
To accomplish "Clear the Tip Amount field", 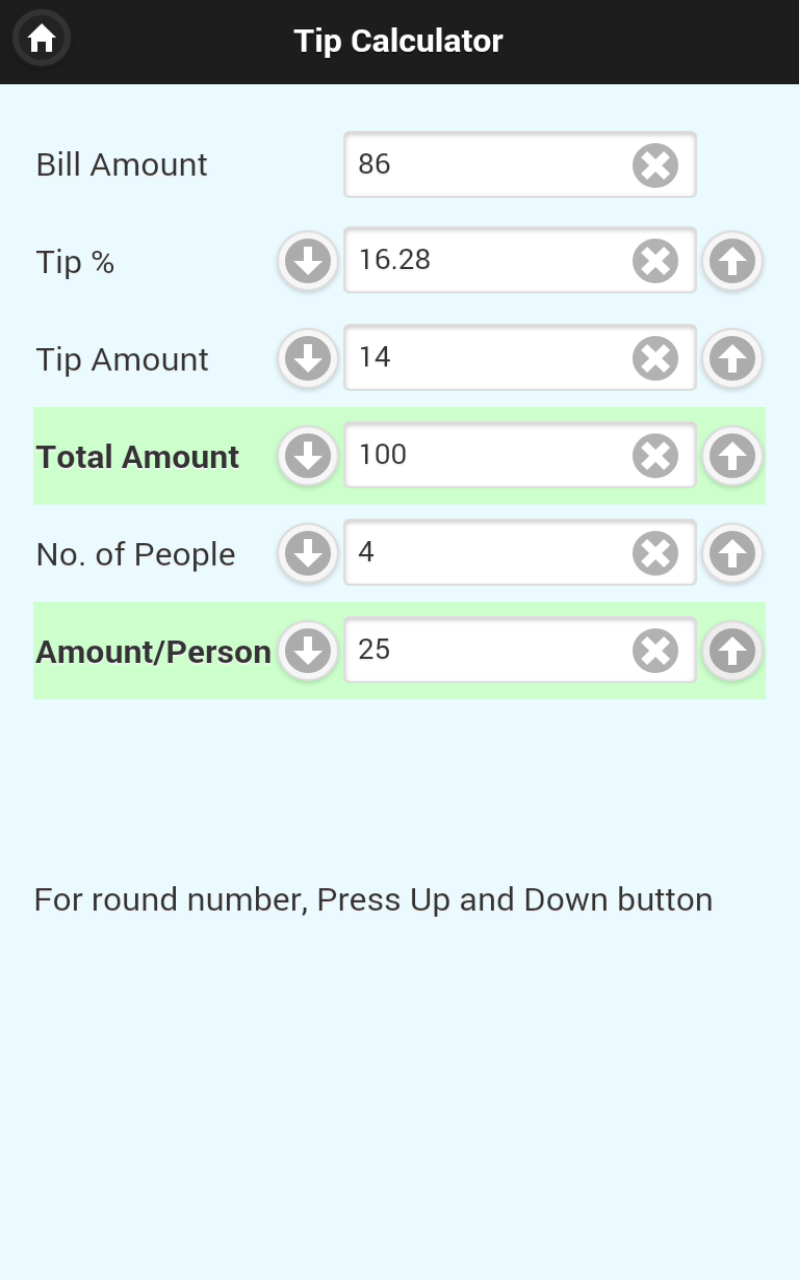I will (x=655, y=358).
